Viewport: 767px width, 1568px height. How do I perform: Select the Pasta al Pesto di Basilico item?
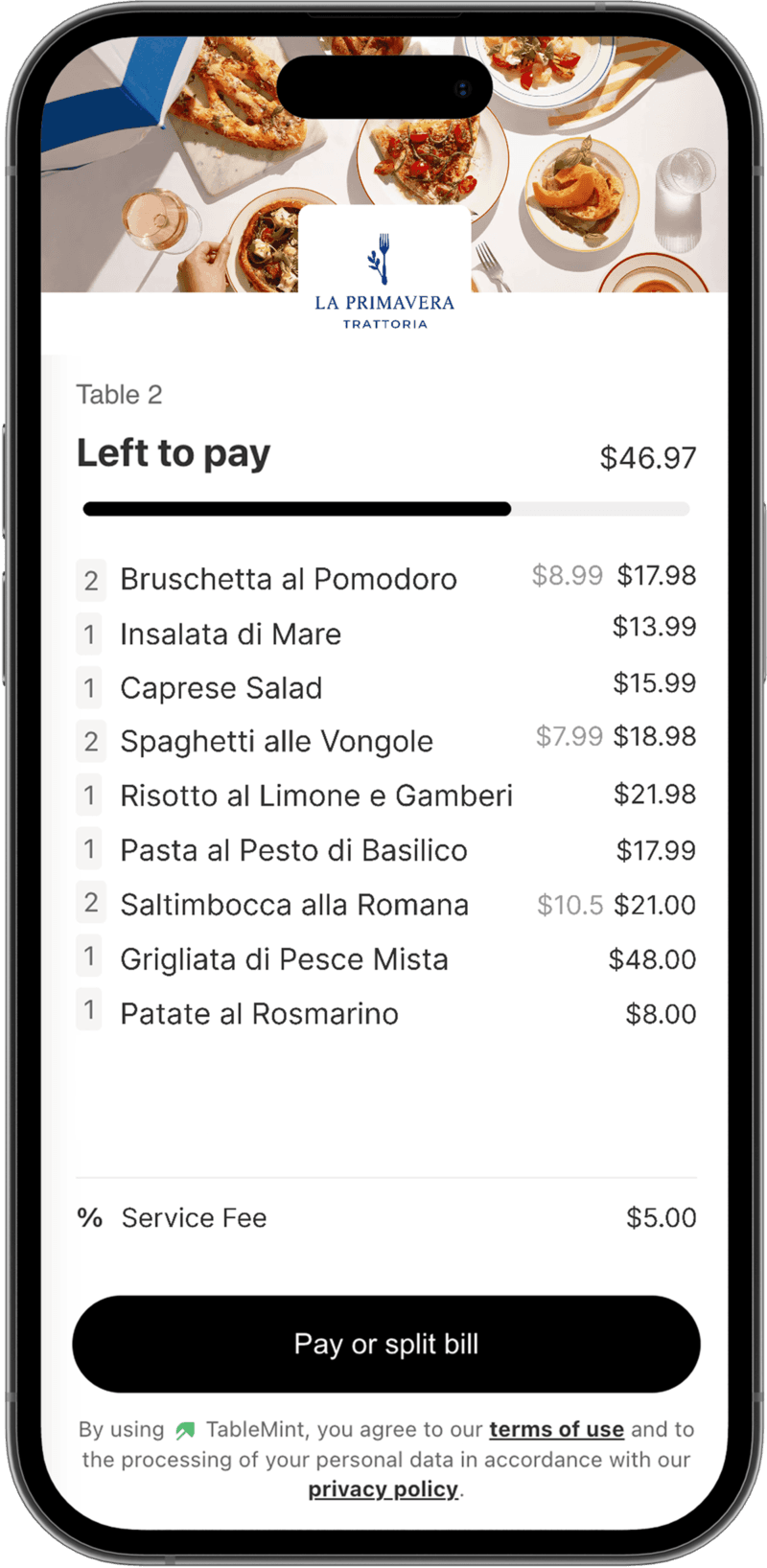292,850
